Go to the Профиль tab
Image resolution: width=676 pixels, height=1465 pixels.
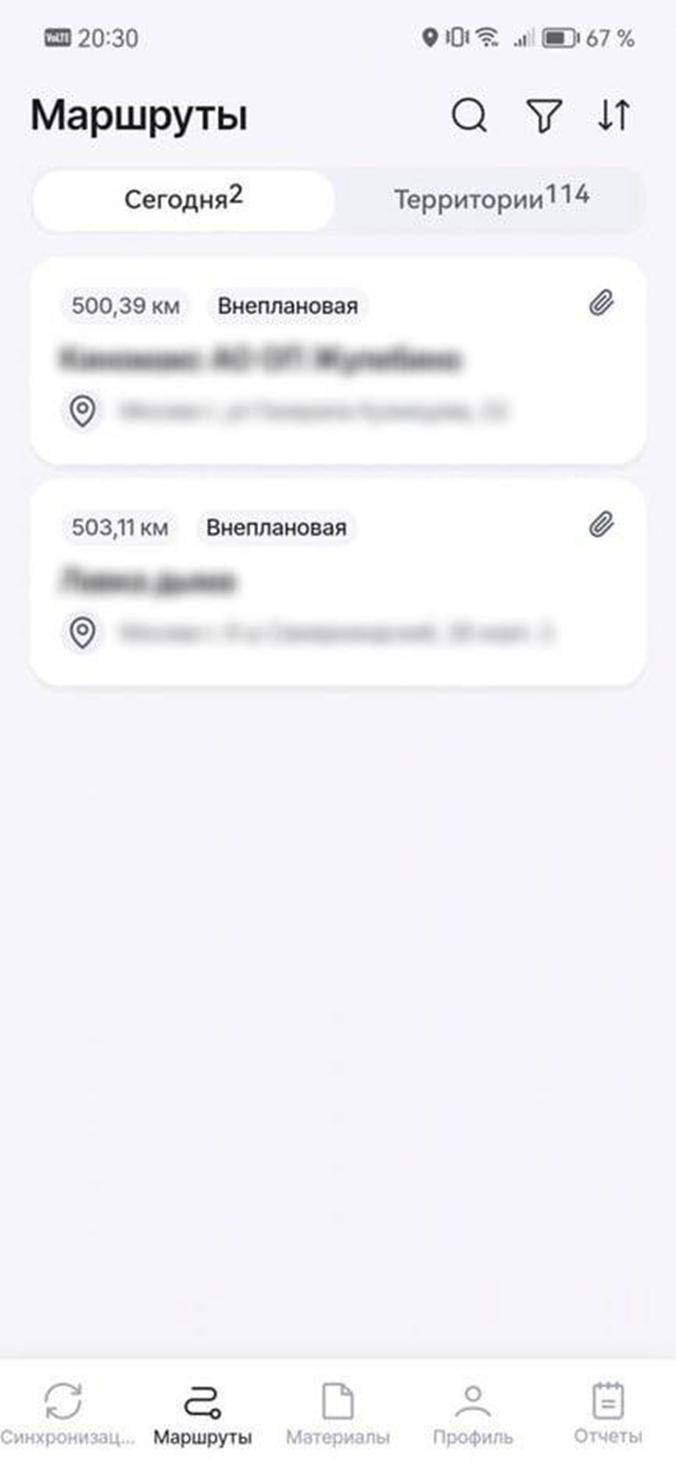[x=473, y=1414]
